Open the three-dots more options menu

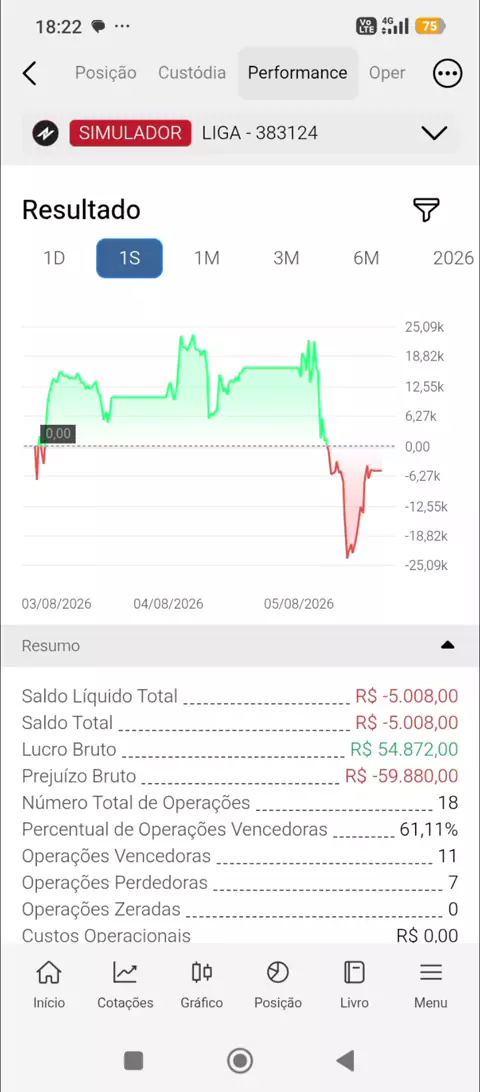click(x=447, y=72)
